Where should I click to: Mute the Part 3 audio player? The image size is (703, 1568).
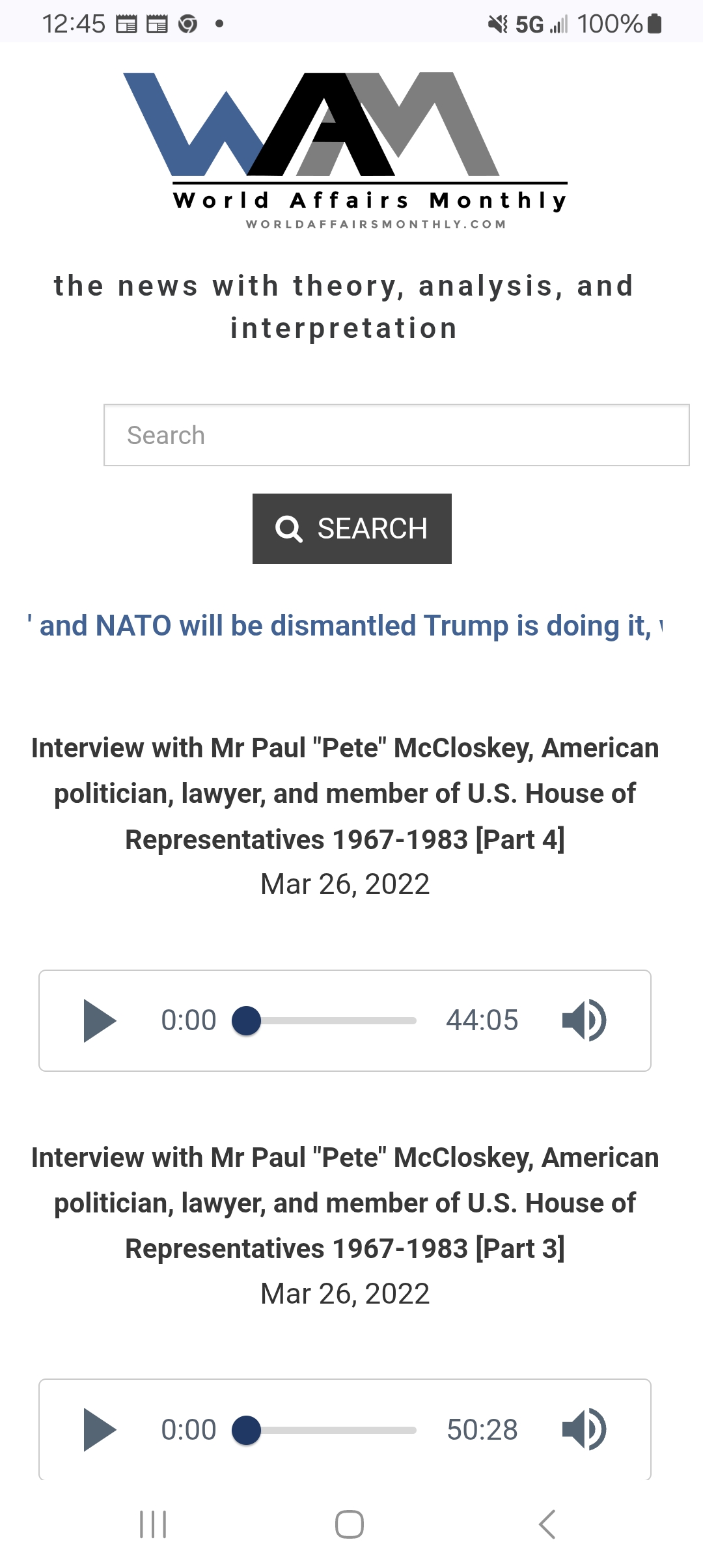(584, 1430)
